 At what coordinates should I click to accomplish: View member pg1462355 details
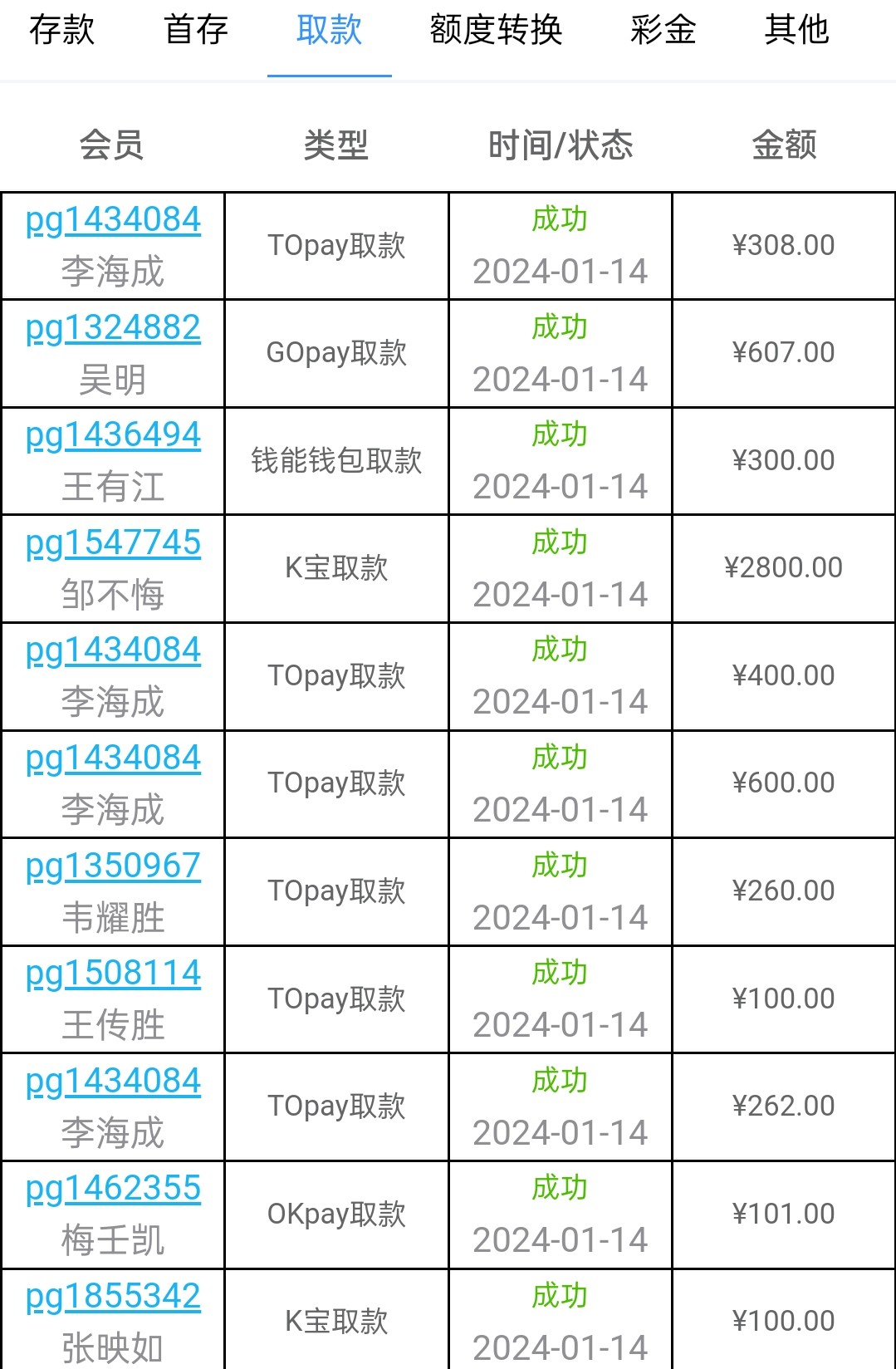click(x=113, y=1189)
